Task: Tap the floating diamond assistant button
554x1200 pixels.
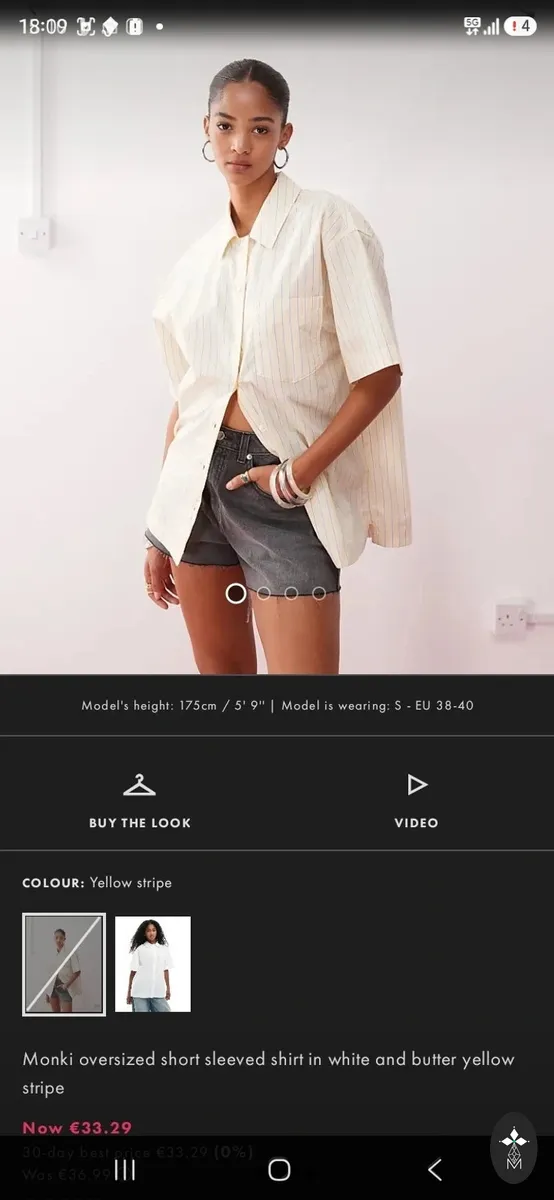Action: [x=514, y=1148]
